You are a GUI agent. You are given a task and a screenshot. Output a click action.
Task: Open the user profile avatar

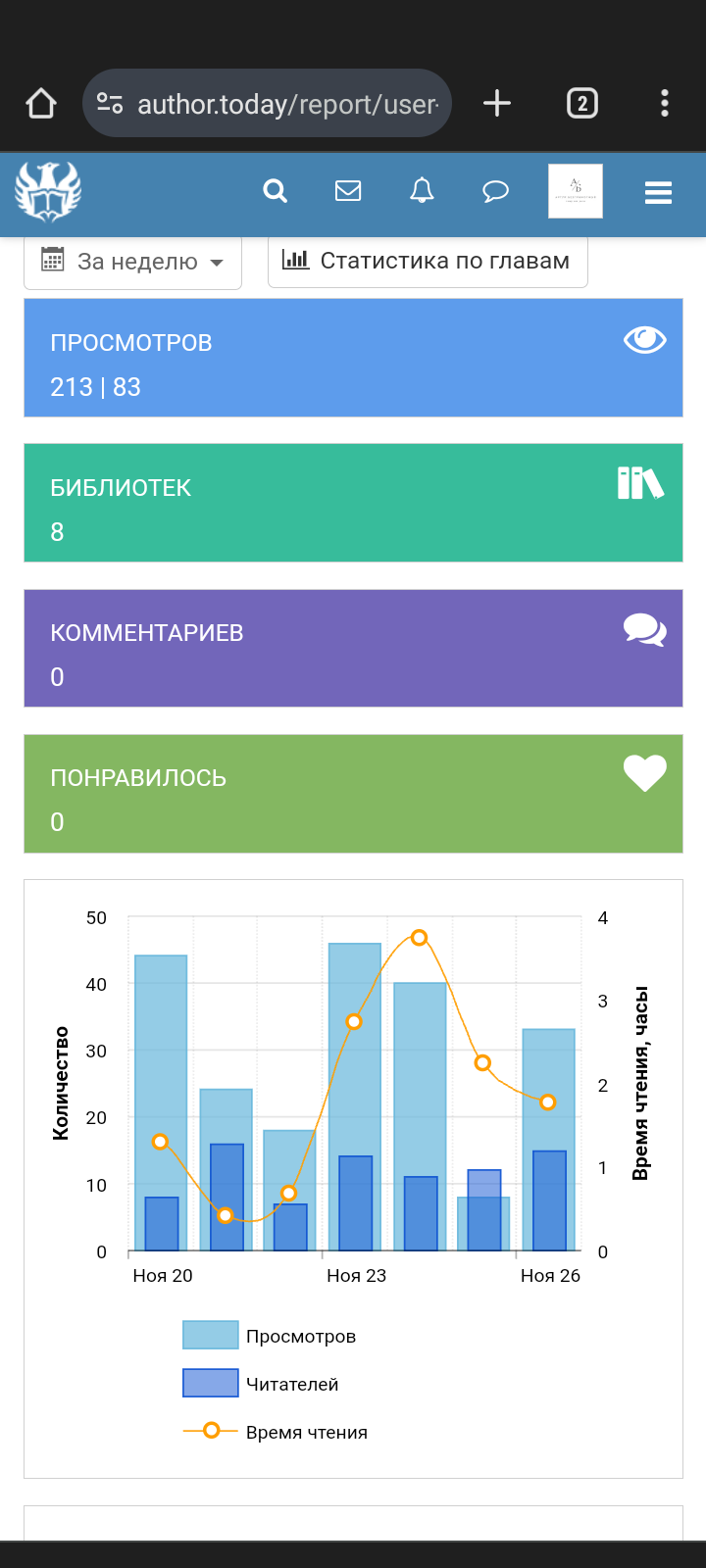pos(575,191)
